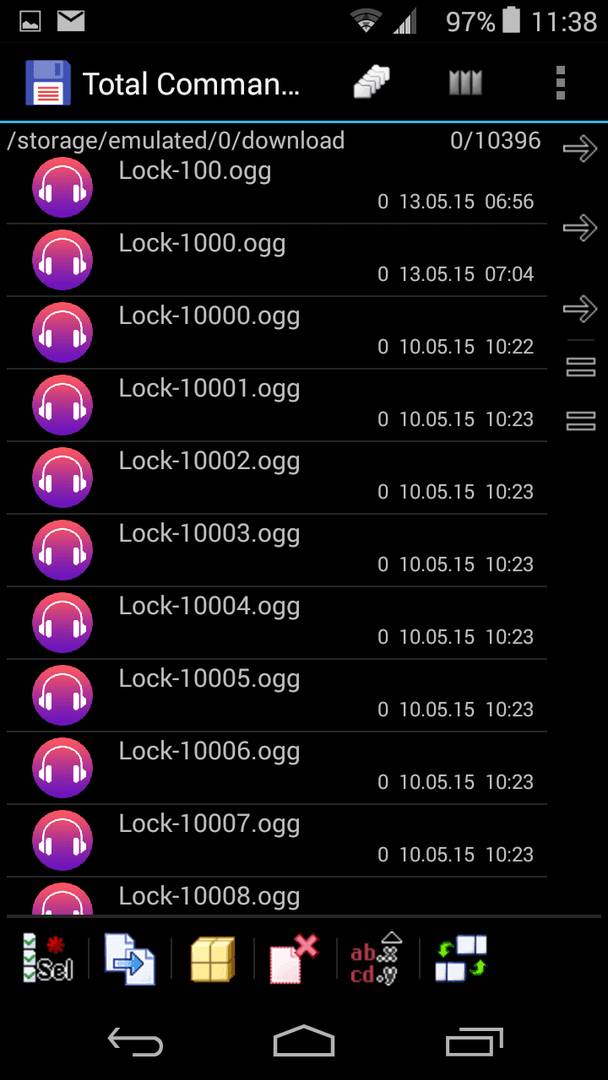
Task: Open Lock-1000.ogg file
Action: (x=277, y=260)
